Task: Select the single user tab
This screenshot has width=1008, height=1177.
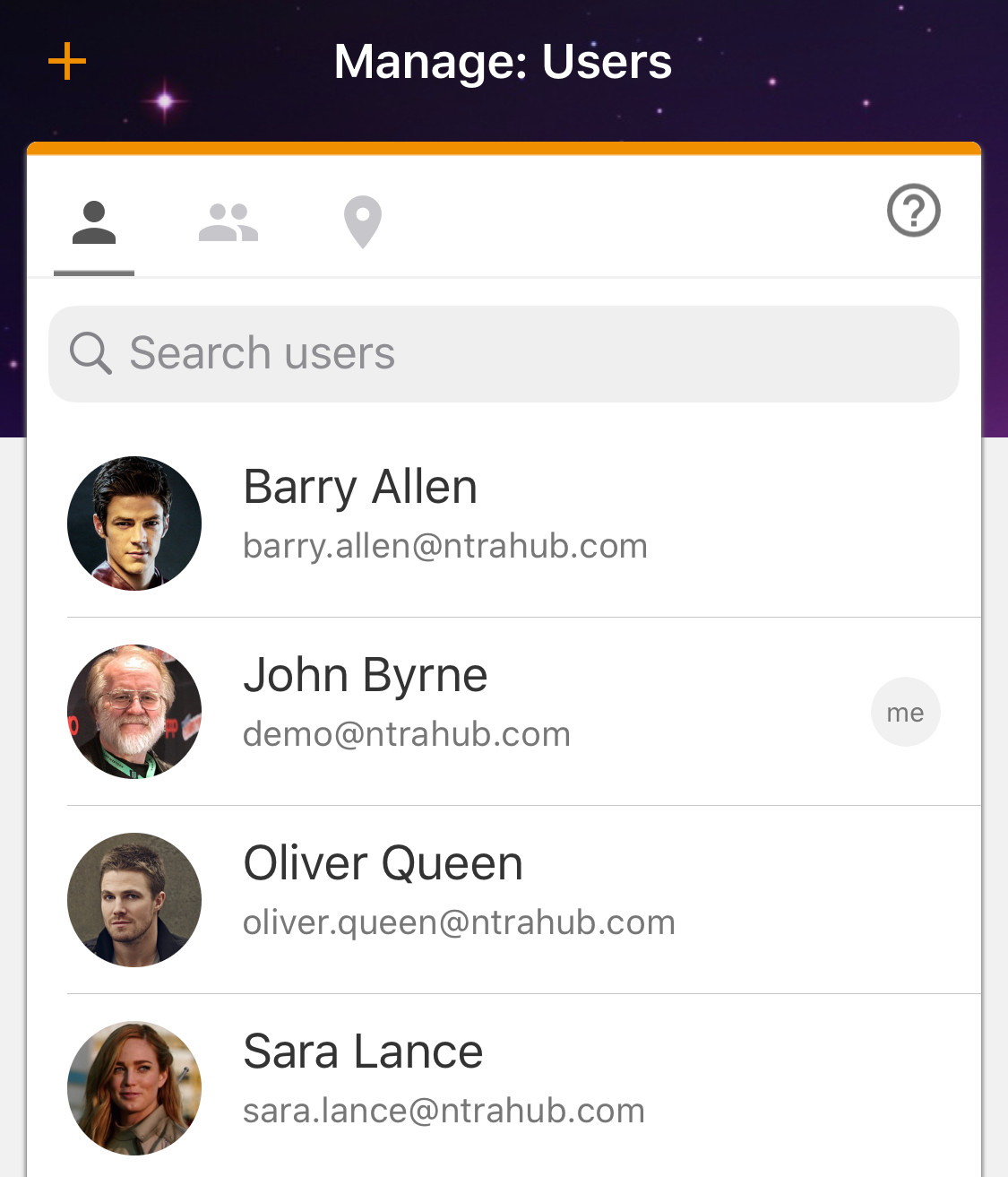Action: [94, 222]
